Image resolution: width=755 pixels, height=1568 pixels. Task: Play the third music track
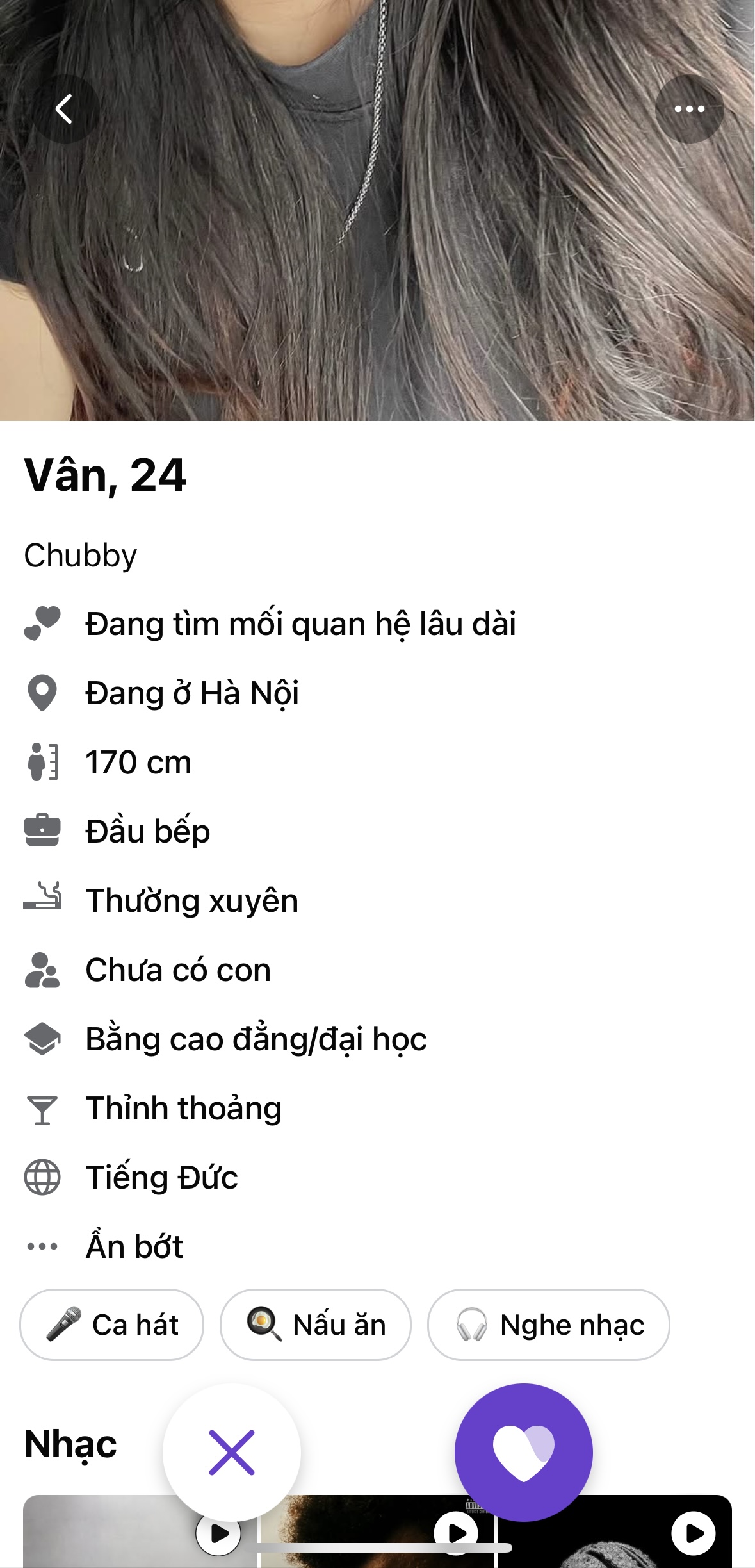pos(694,1533)
